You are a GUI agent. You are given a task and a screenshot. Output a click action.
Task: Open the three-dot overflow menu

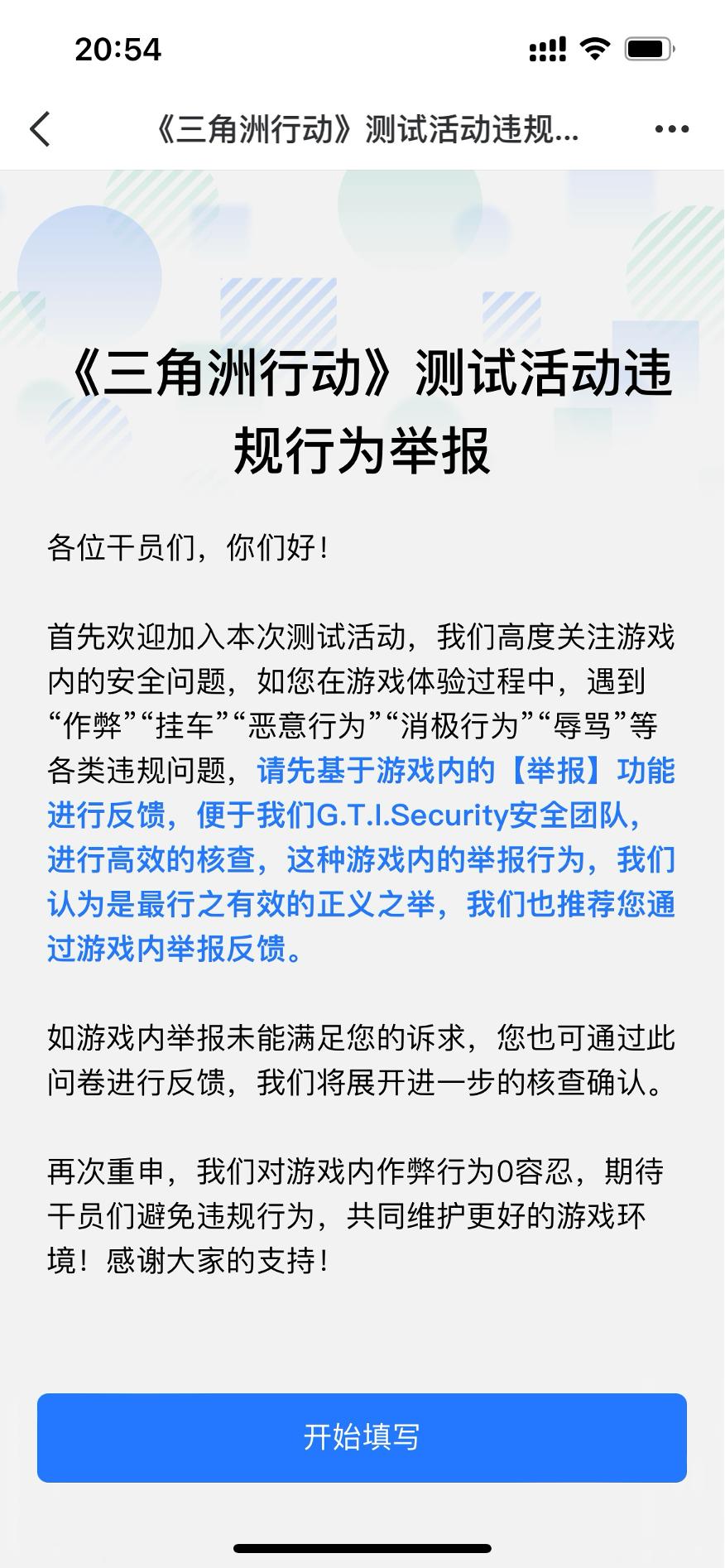coord(671,129)
